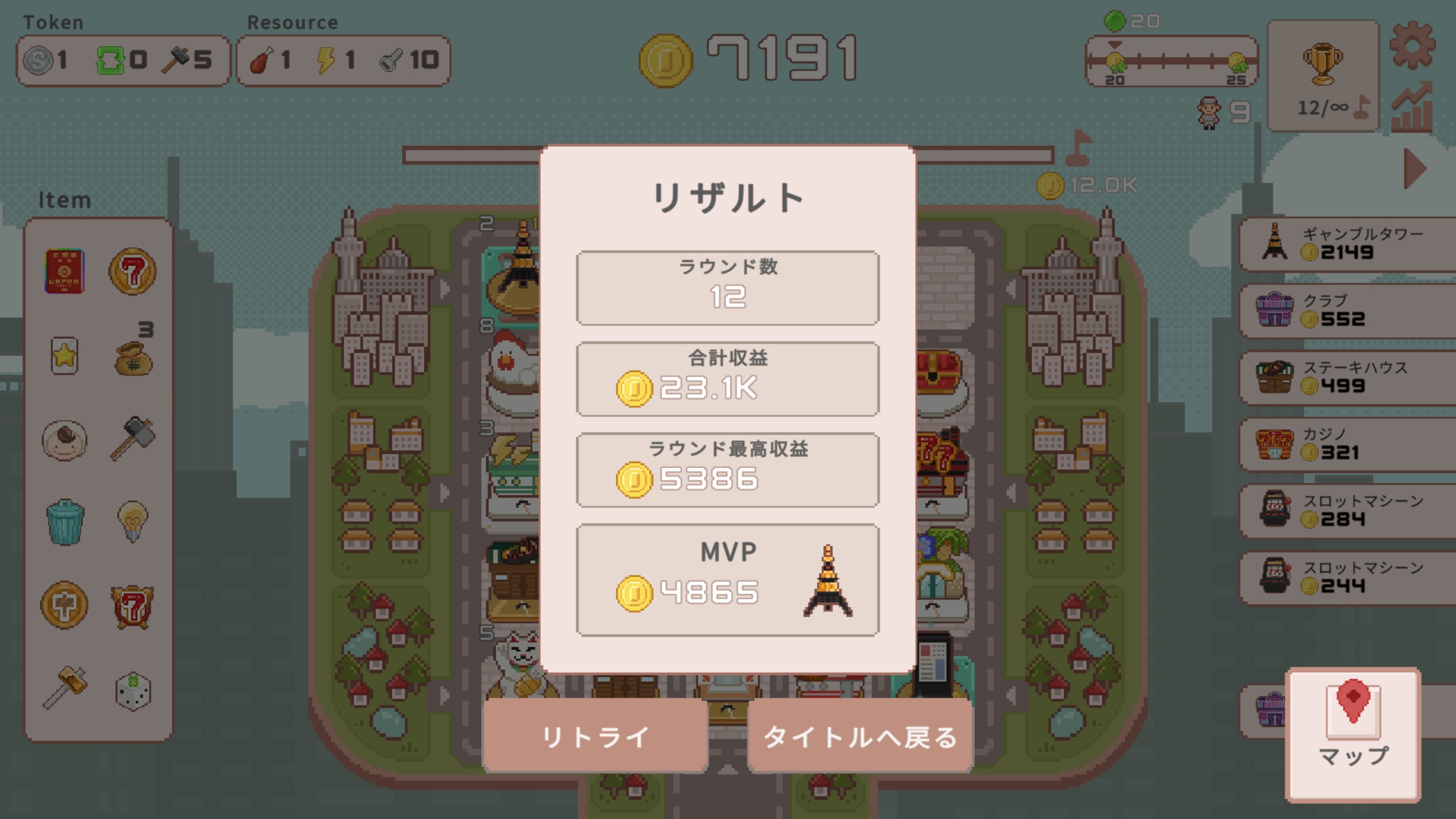Open the settings gear icon

(x=1412, y=45)
